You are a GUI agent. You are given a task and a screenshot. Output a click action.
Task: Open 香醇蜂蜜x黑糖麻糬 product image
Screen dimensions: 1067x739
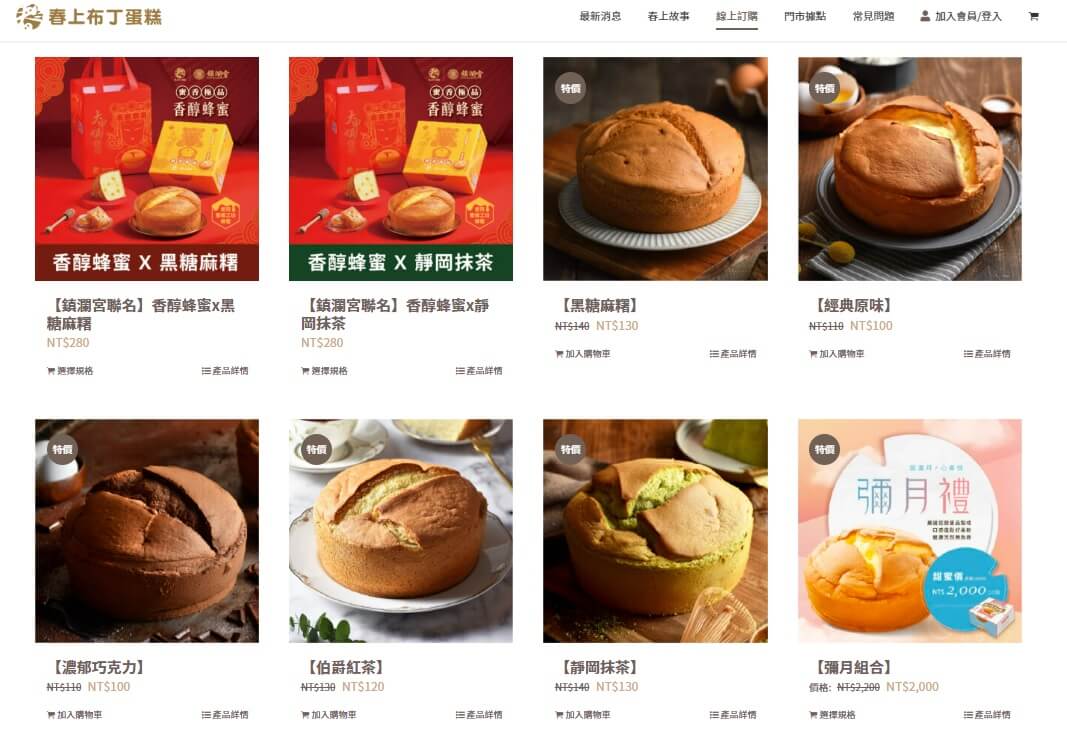(x=147, y=168)
